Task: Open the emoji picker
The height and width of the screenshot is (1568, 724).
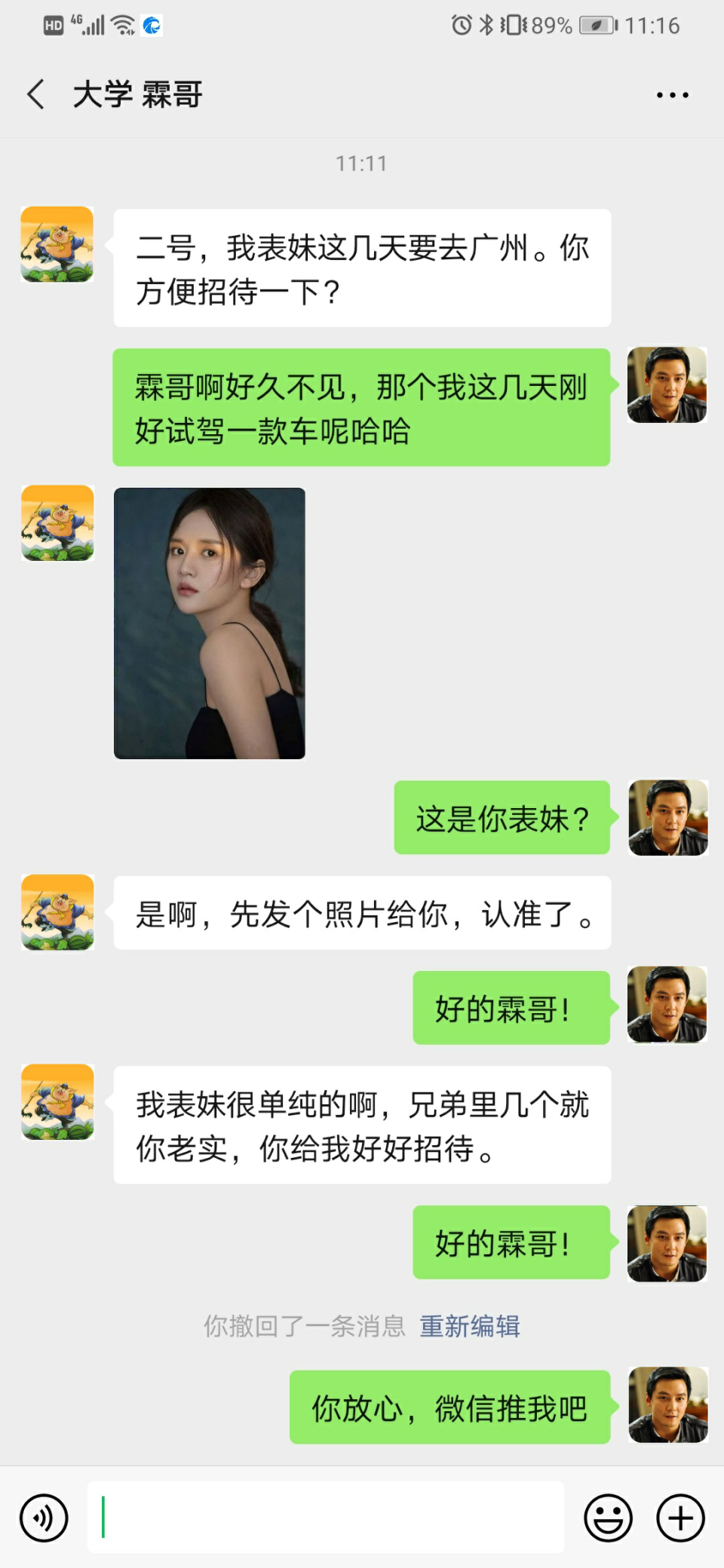Action: pyautogui.click(x=609, y=1517)
